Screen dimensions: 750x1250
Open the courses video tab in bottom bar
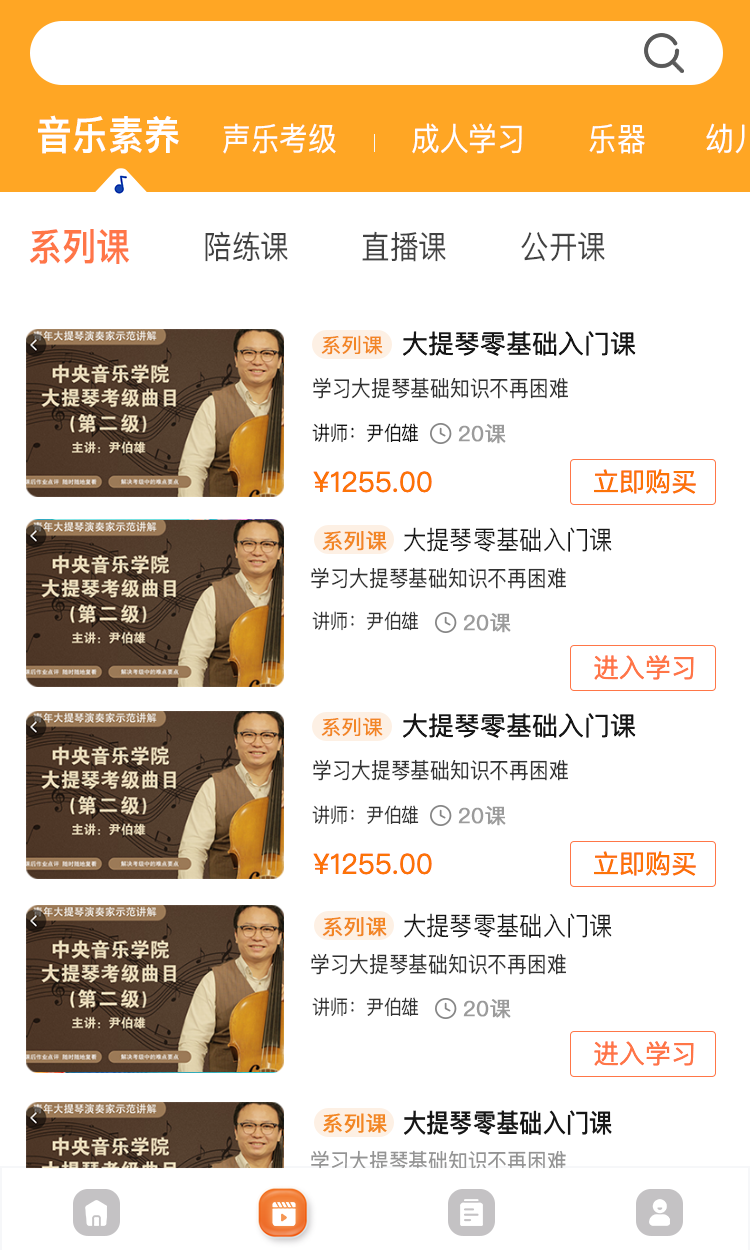[283, 1212]
